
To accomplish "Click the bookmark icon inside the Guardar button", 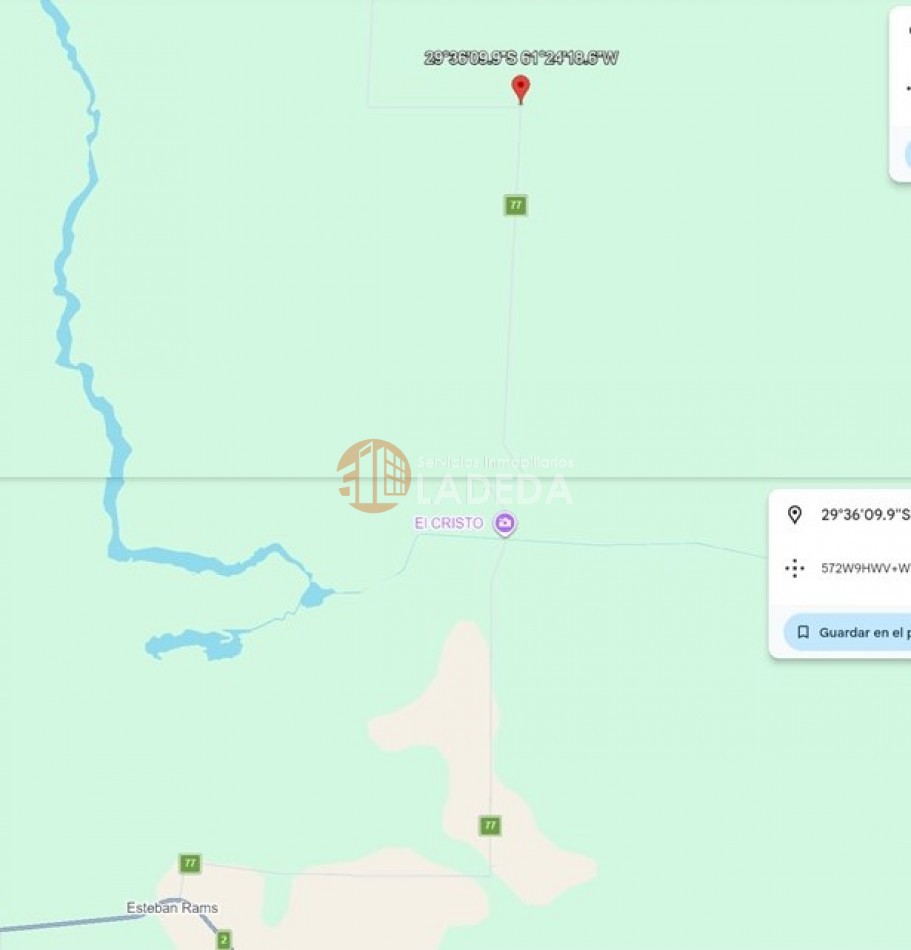I will pos(803,632).
